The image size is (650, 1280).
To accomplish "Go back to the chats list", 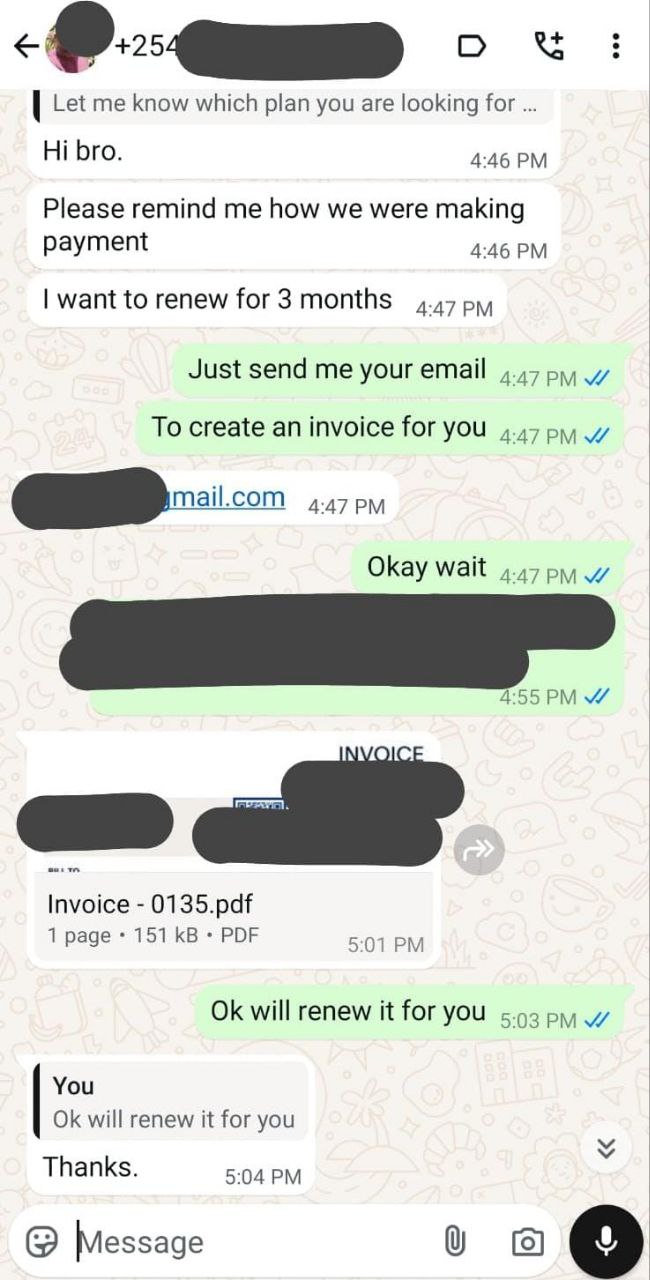I will (25, 46).
